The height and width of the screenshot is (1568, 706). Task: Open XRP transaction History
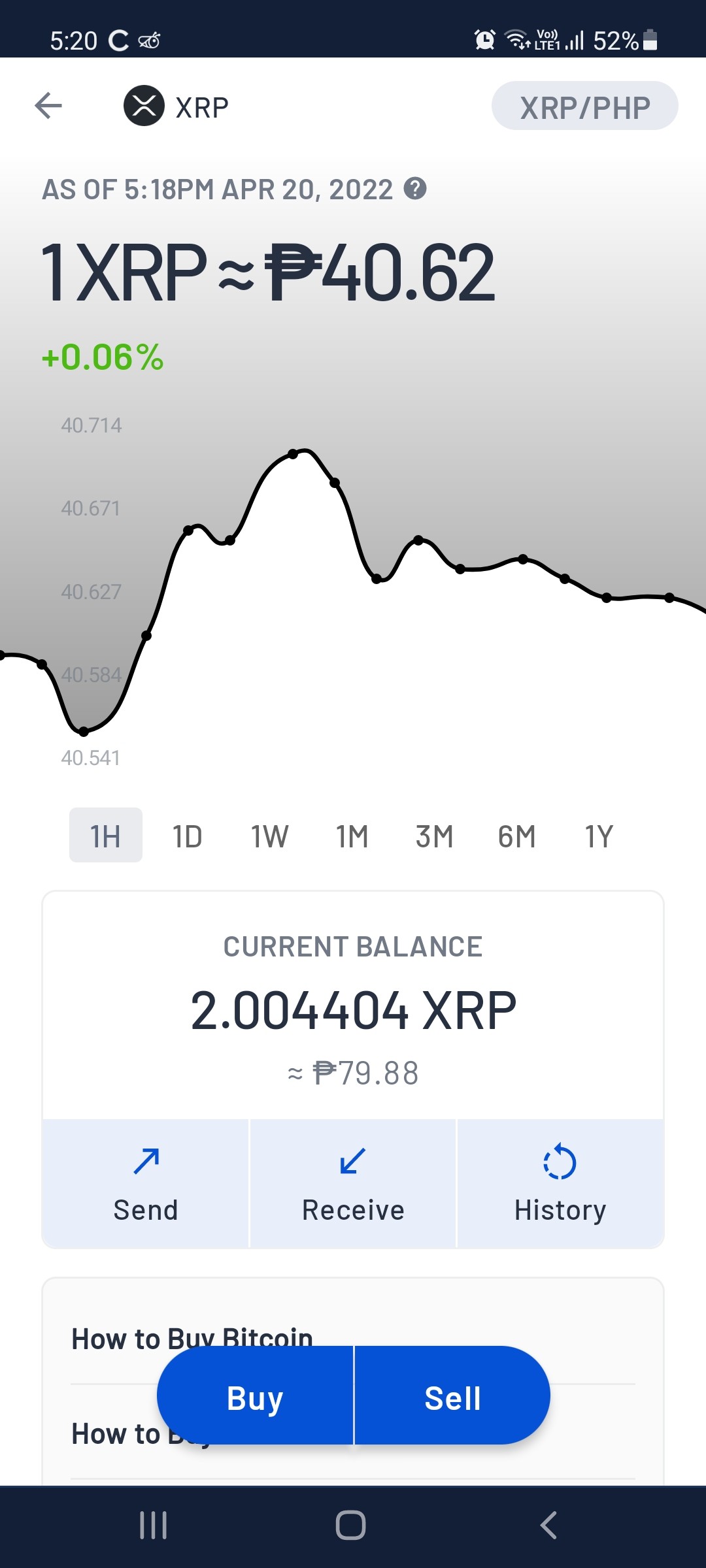pyautogui.click(x=560, y=1183)
